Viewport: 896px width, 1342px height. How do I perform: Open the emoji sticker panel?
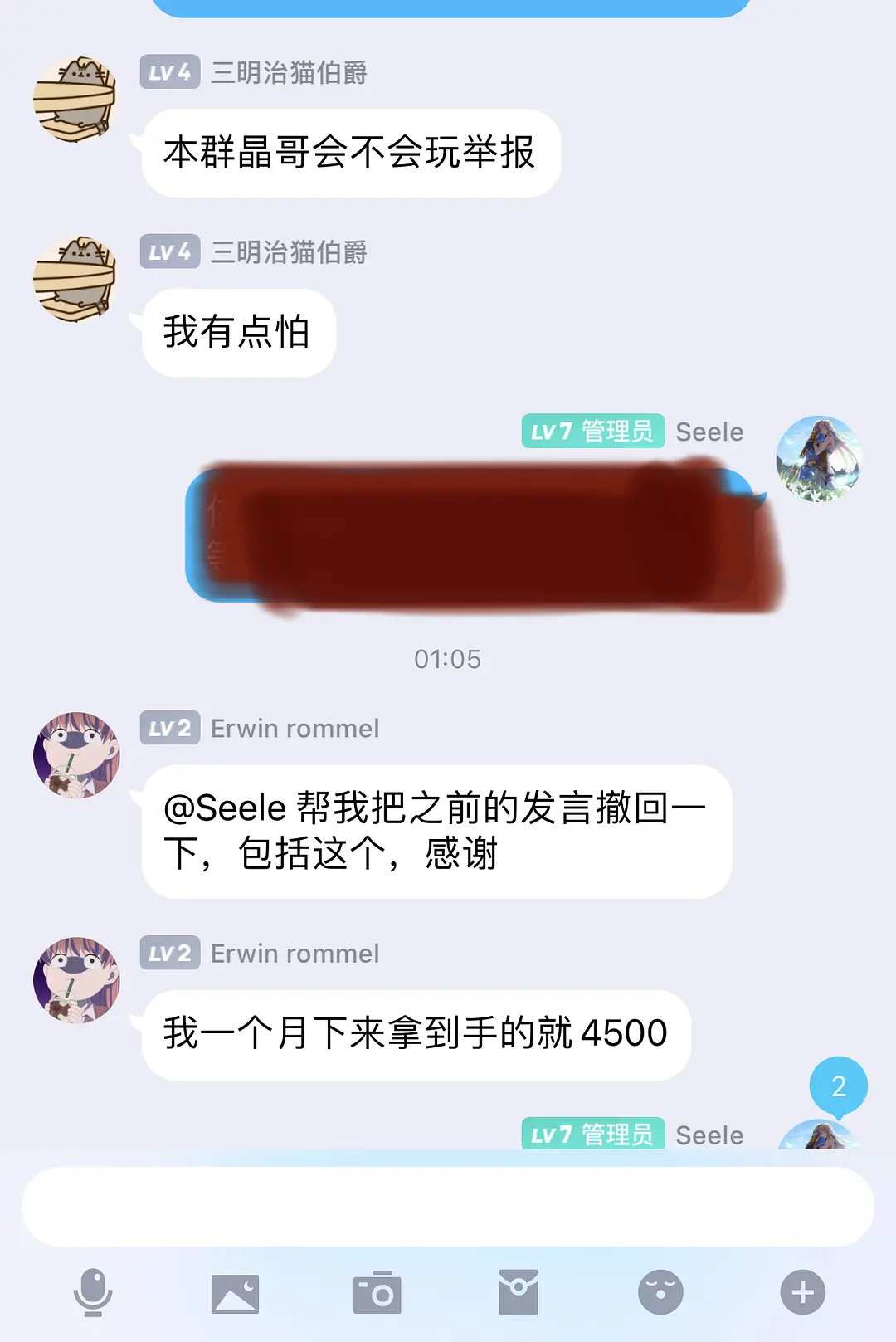point(660,1292)
